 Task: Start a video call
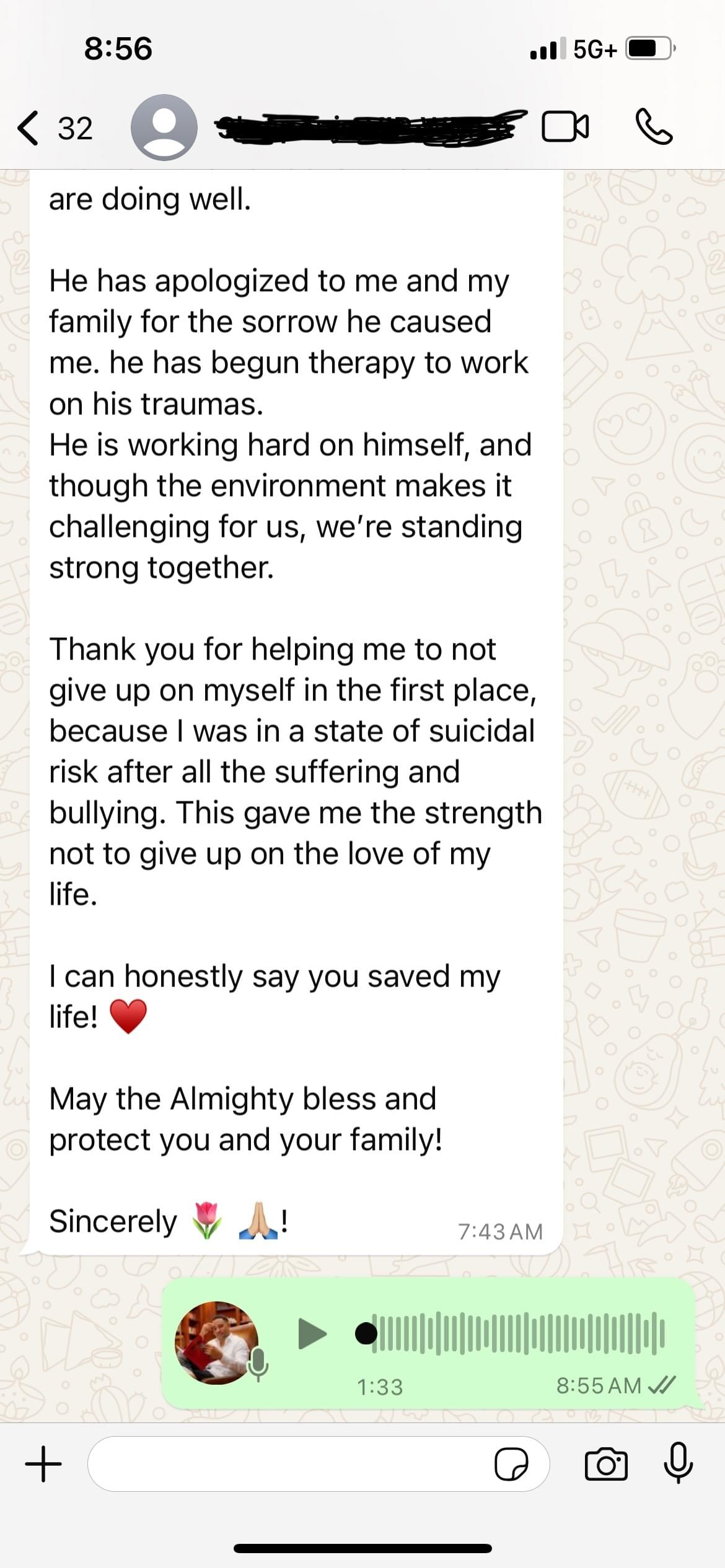pos(565,127)
